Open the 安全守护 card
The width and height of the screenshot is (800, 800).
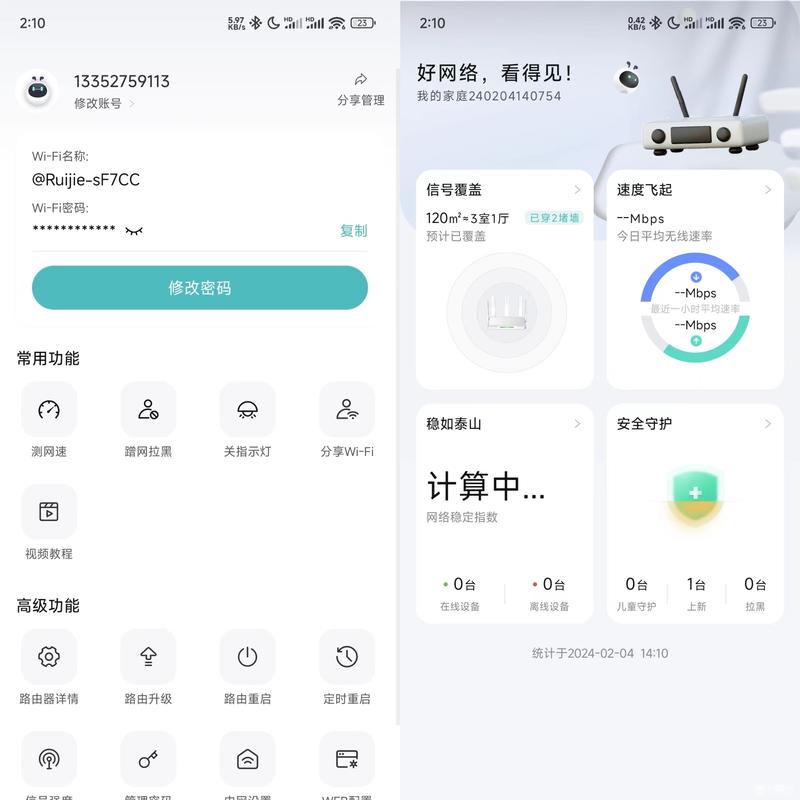point(694,513)
